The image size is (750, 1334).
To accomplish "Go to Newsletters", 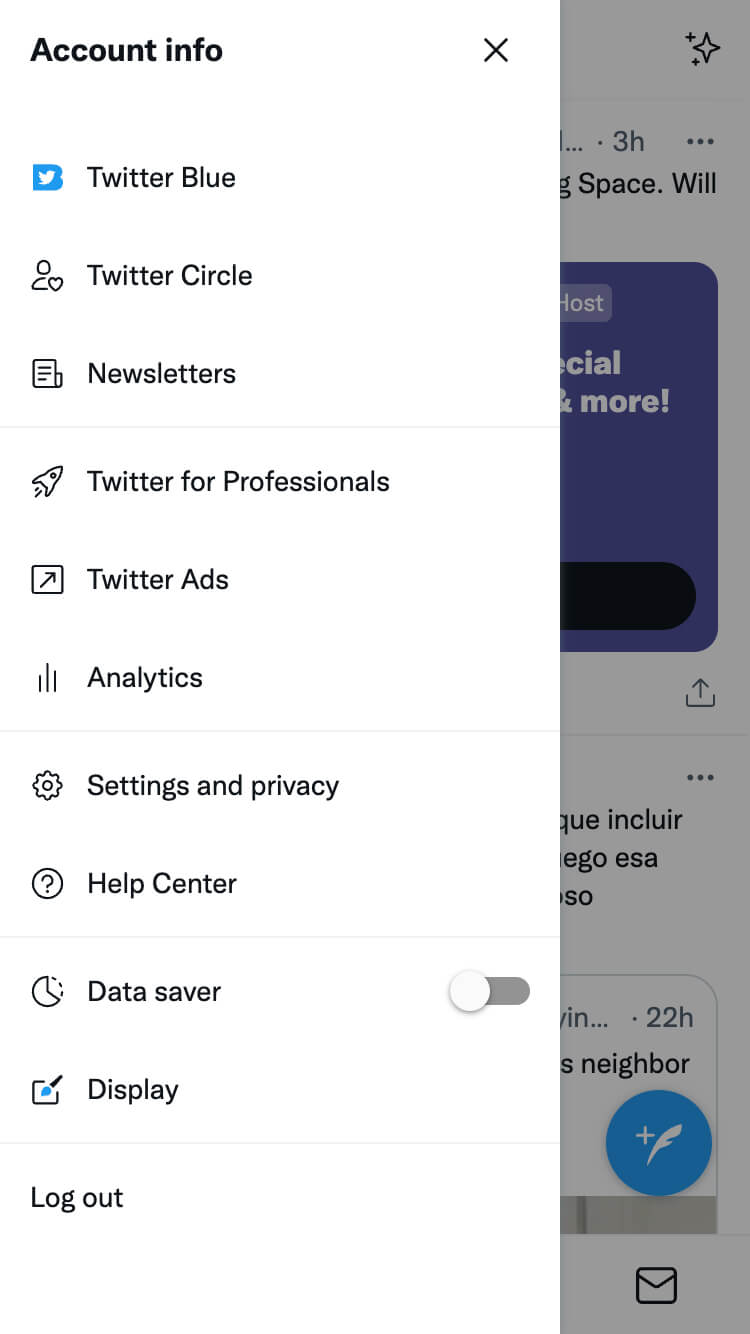I will coord(160,374).
